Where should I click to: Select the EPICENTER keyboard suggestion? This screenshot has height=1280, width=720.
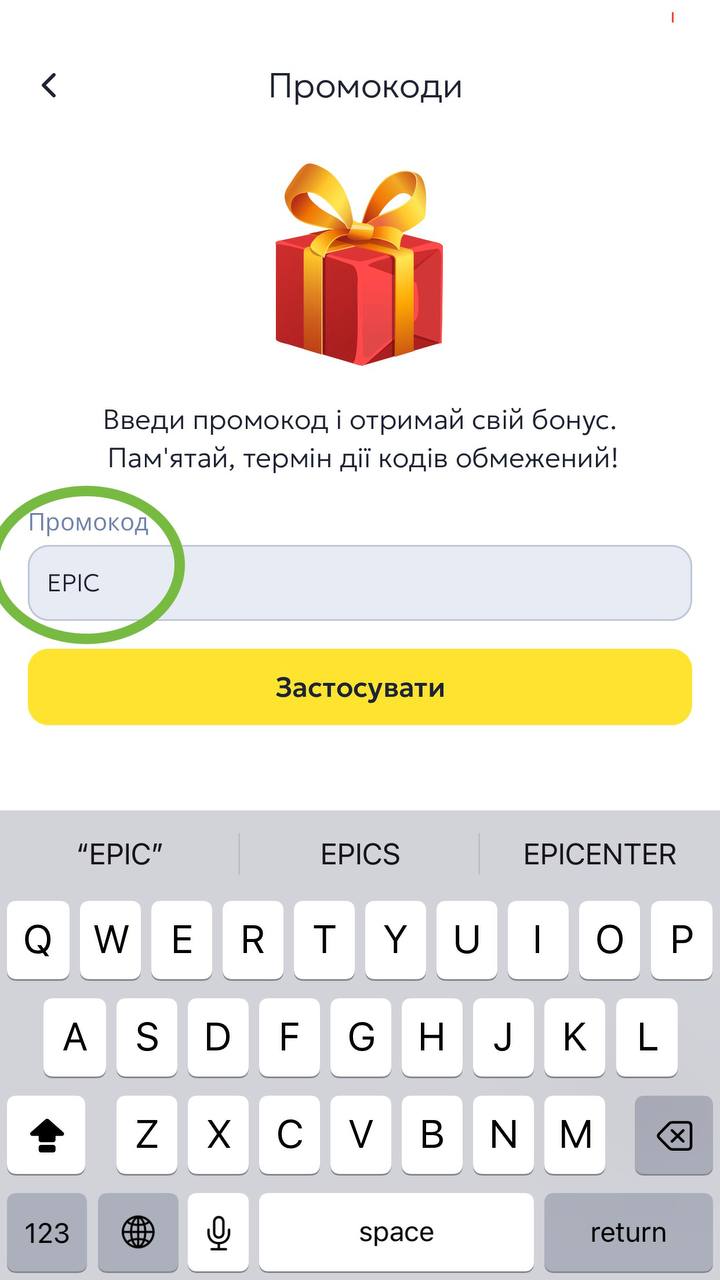coord(600,854)
